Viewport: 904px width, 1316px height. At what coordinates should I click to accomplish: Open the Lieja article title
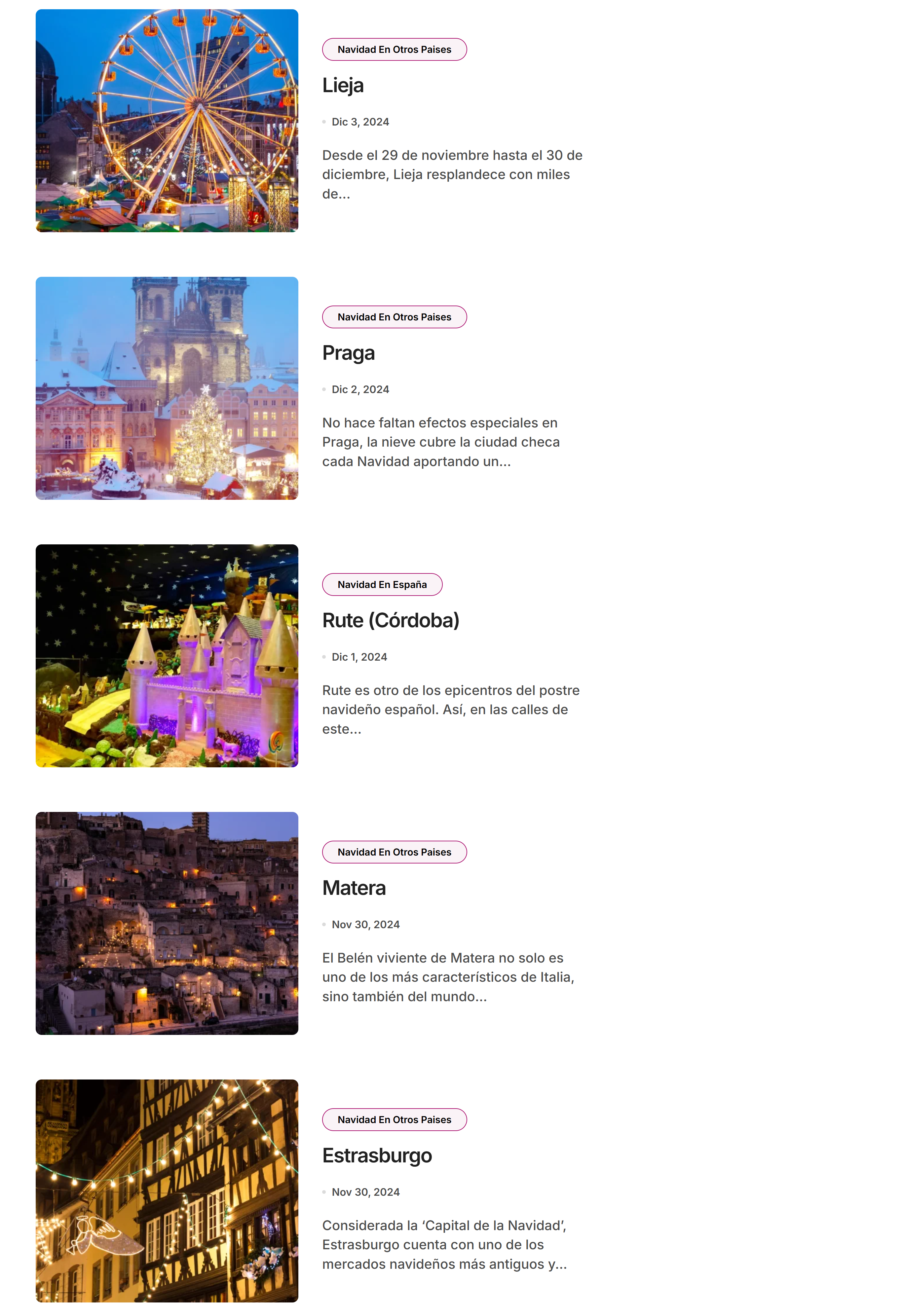click(343, 86)
